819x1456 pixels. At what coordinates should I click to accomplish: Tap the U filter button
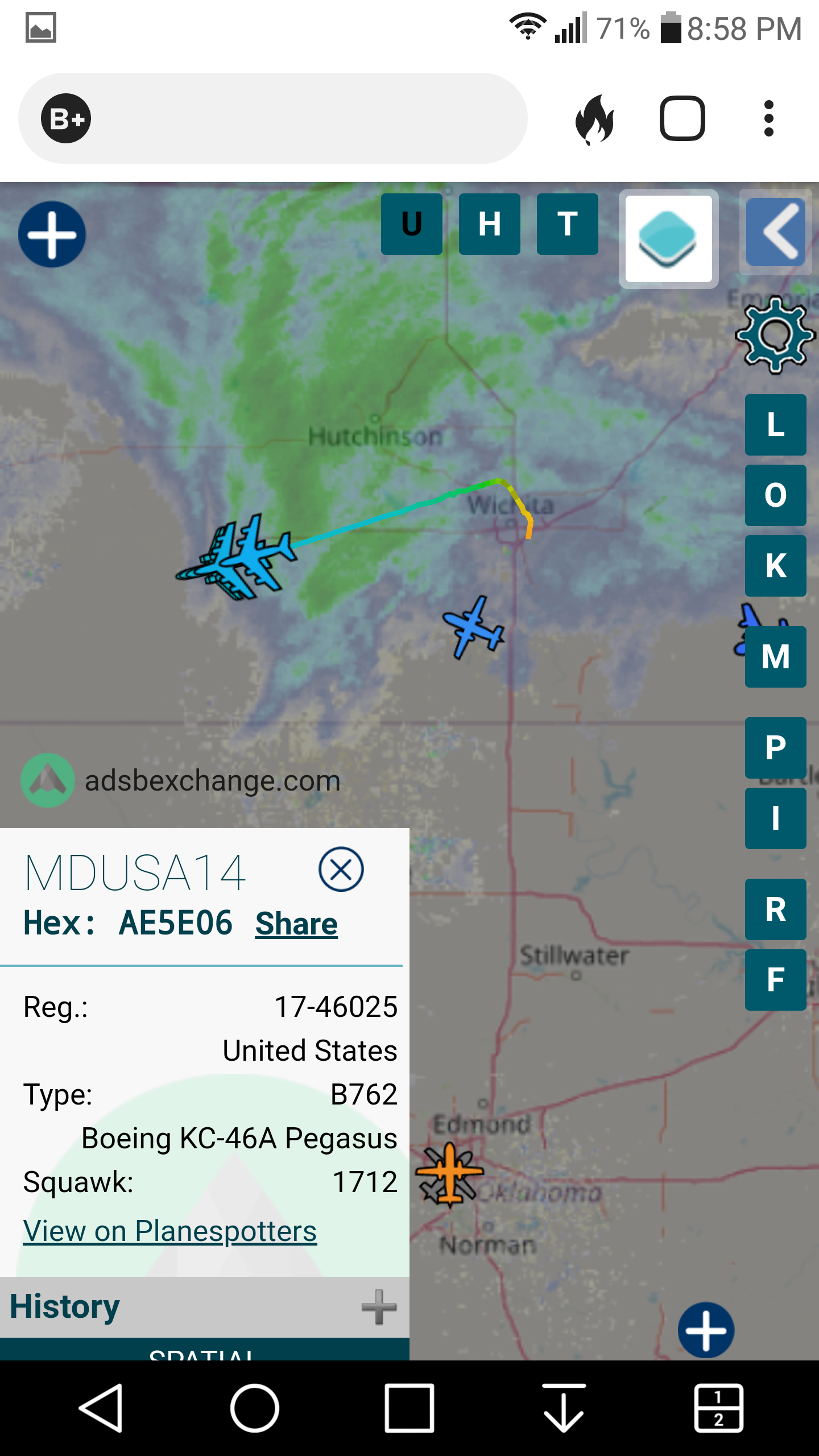pos(411,224)
